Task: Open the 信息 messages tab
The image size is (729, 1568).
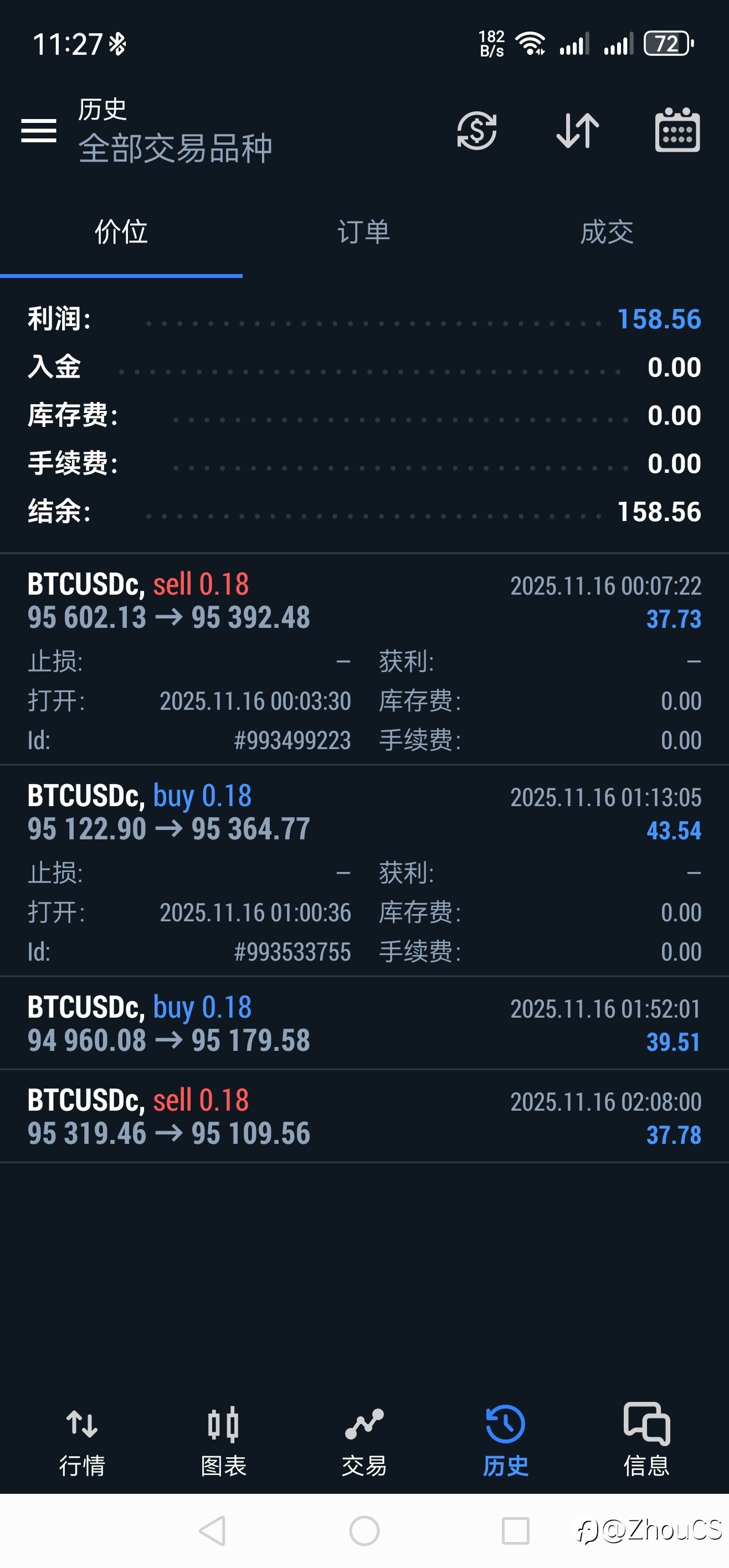Action: [x=646, y=1439]
